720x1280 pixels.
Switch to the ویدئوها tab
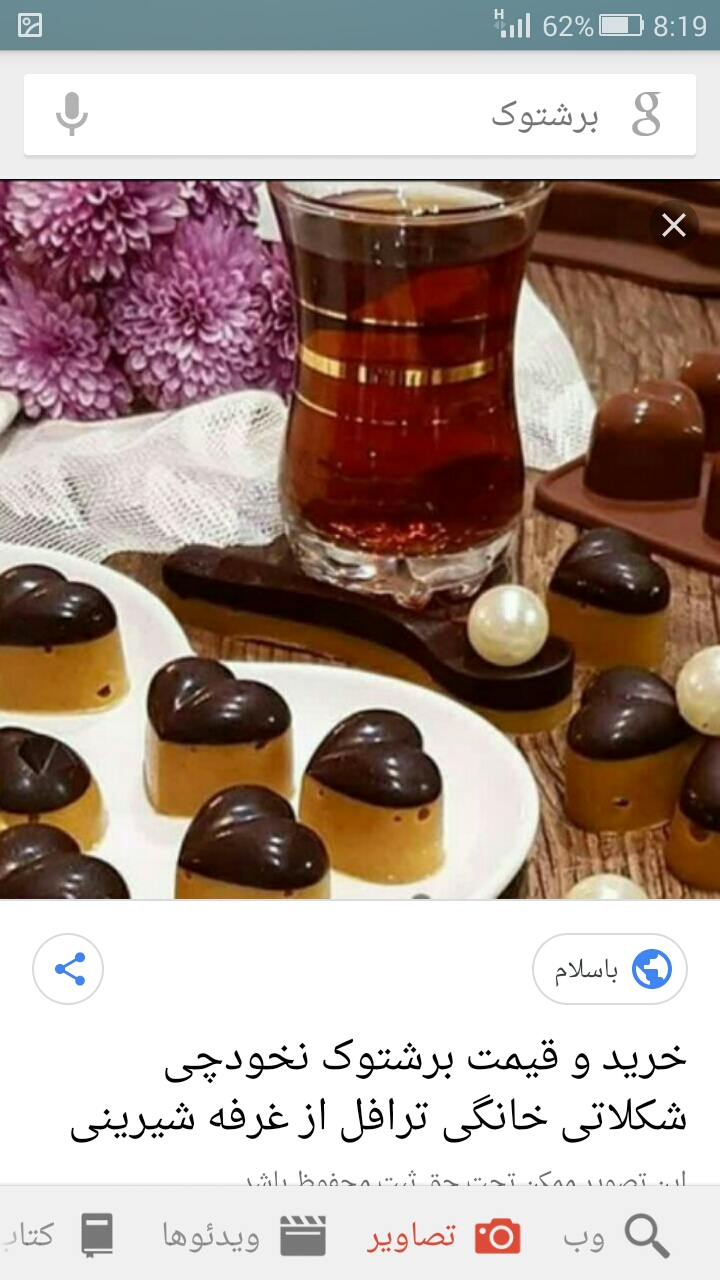point(245,1237)
